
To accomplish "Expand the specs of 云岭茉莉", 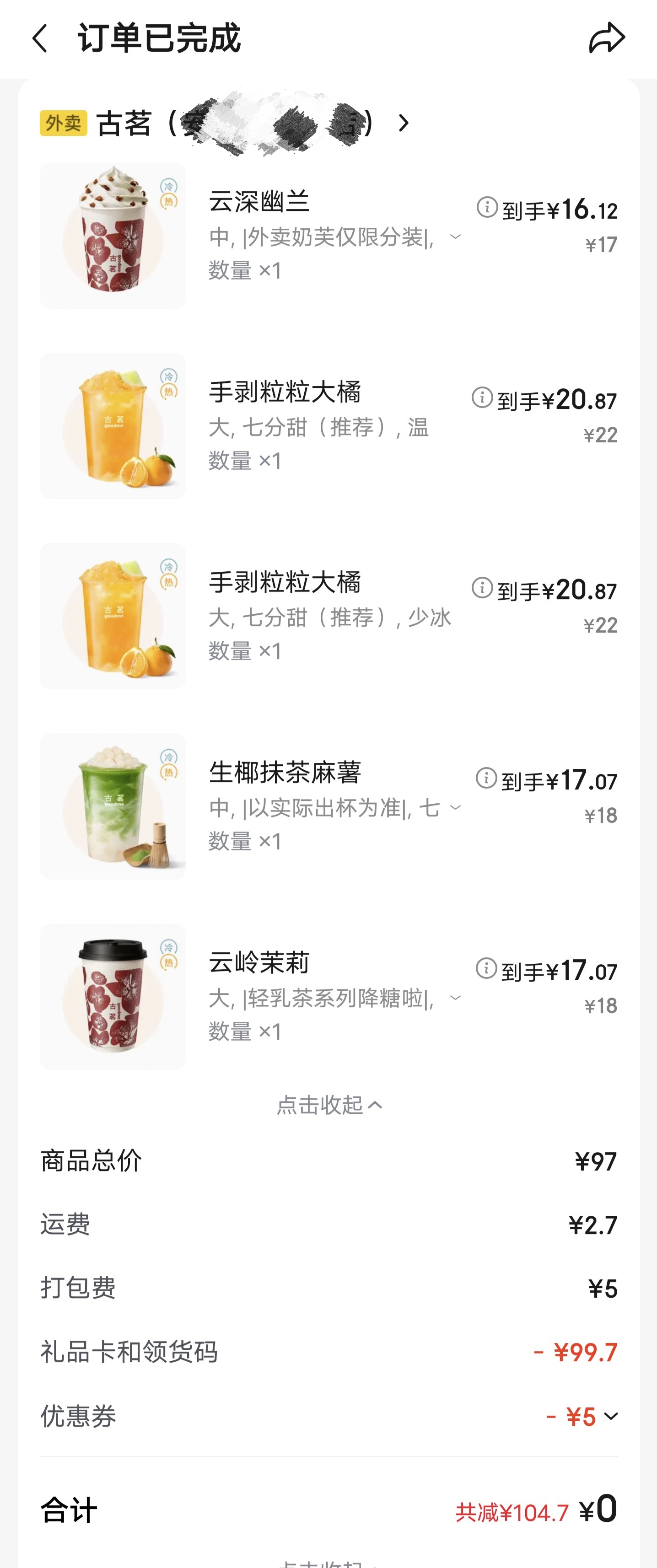I will pos(455,998).
